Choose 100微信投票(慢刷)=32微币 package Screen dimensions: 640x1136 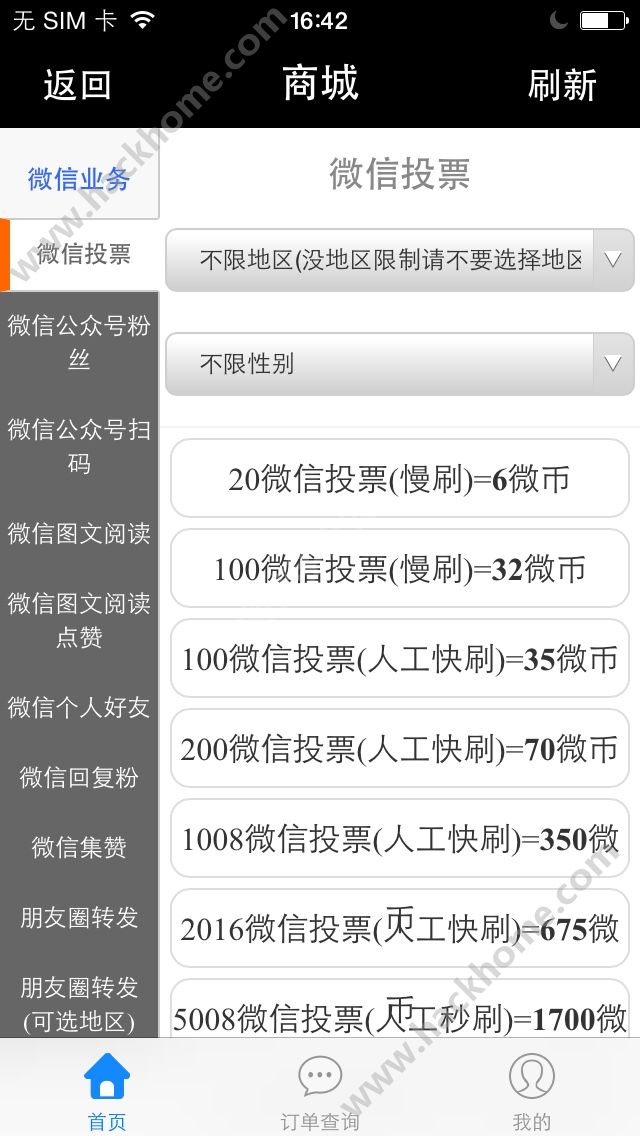[x=399, y=569]
